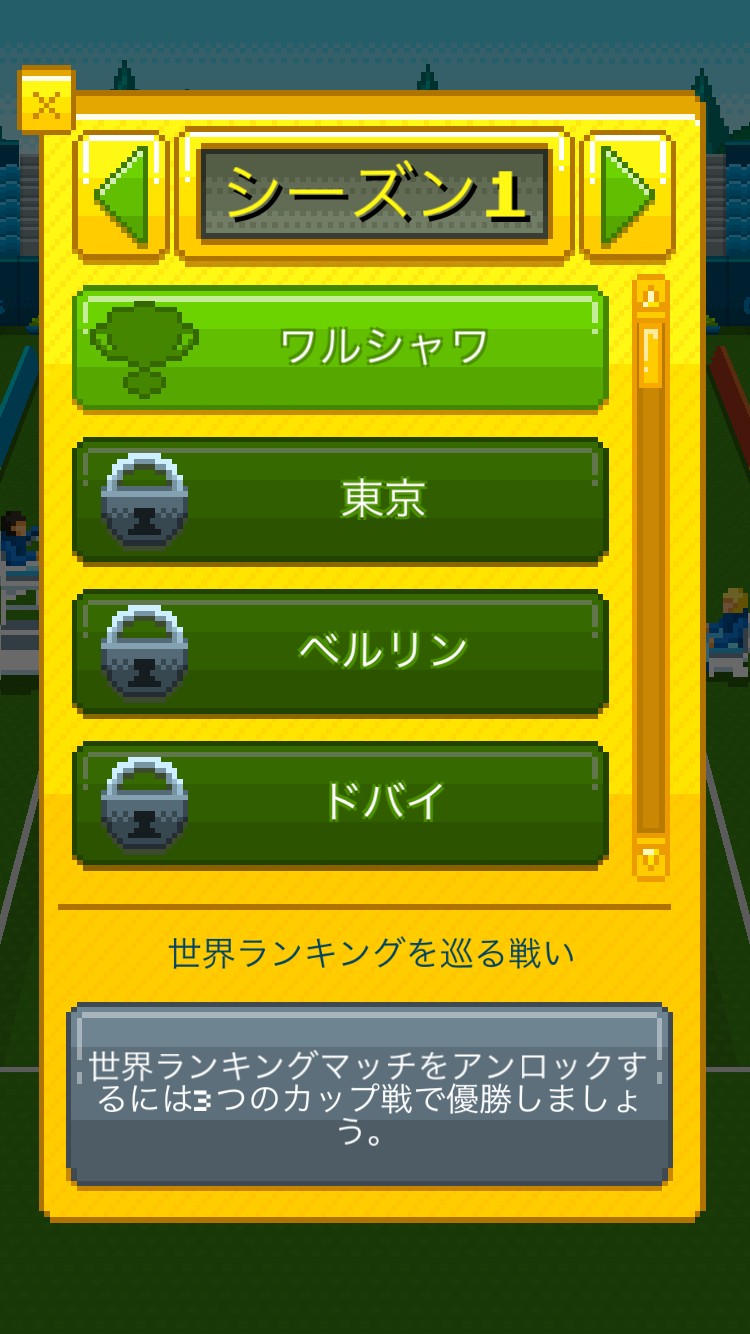The image size is (750, 1334).
Task: Go to the next season with right arrow
Action: tap(627, 194)
